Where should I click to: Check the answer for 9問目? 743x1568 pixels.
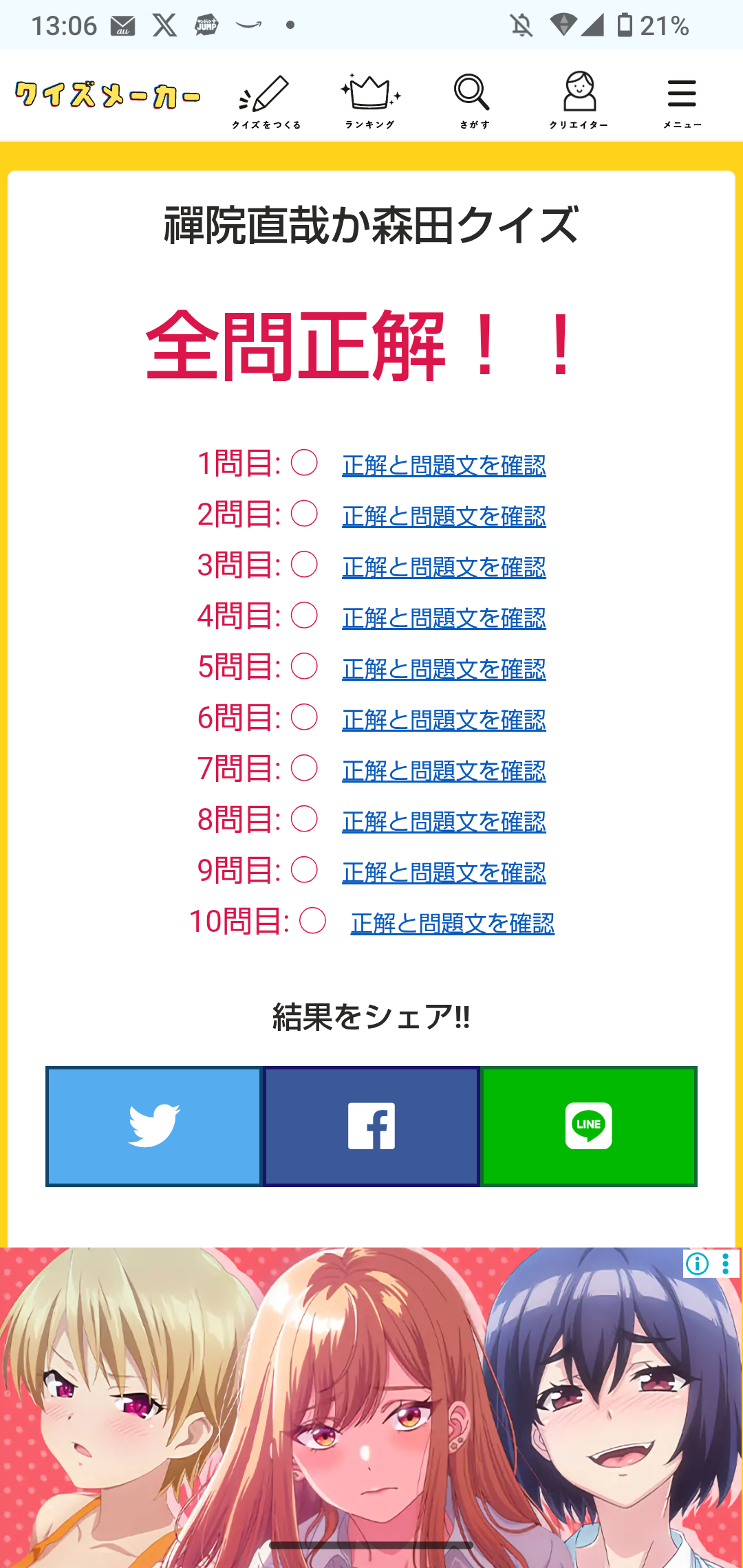444,873
